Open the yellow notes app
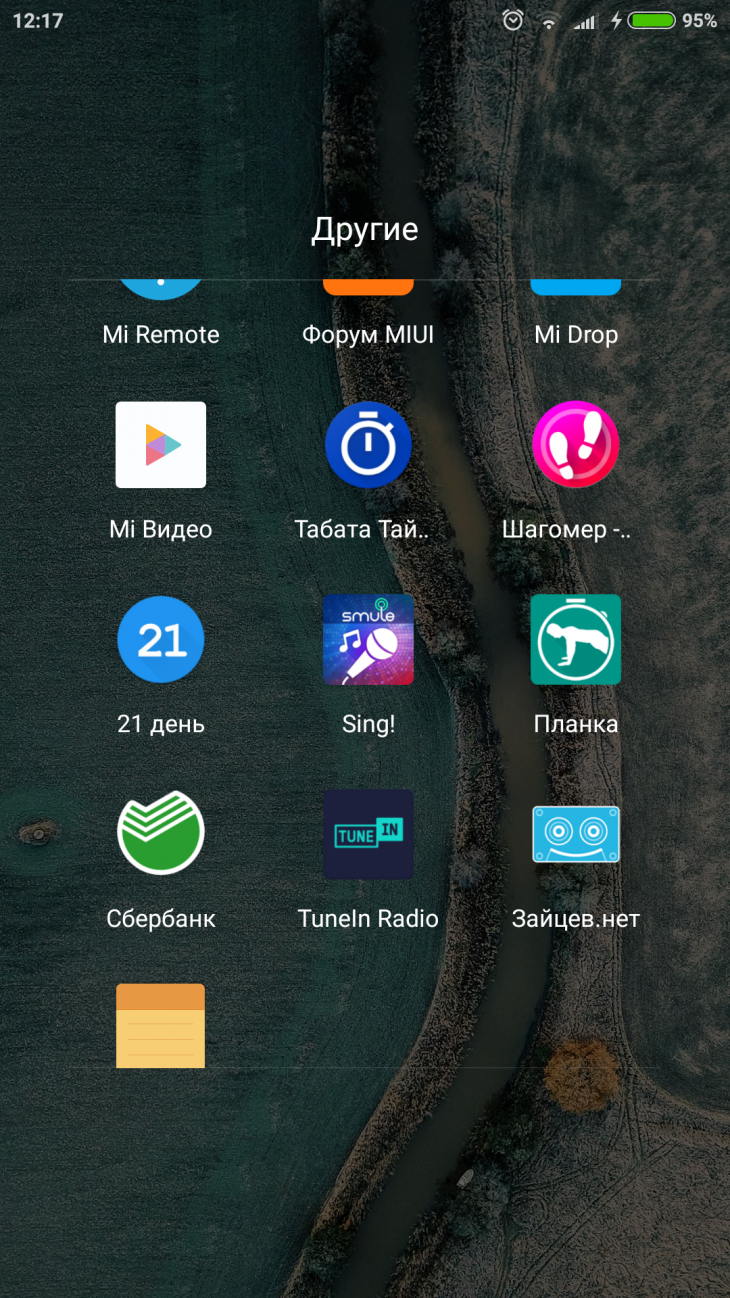 click(x=160, y=1025)
